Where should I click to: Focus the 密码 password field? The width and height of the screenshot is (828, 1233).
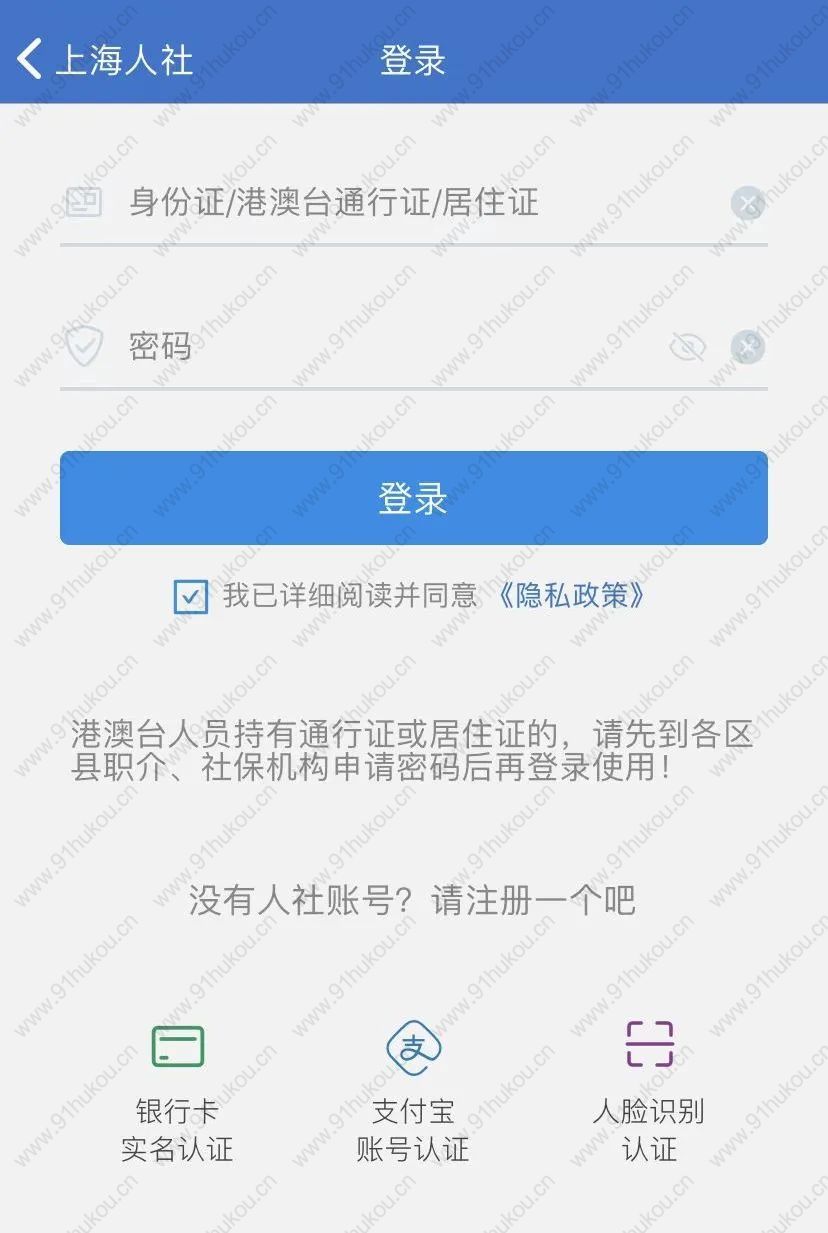(390, 347)
